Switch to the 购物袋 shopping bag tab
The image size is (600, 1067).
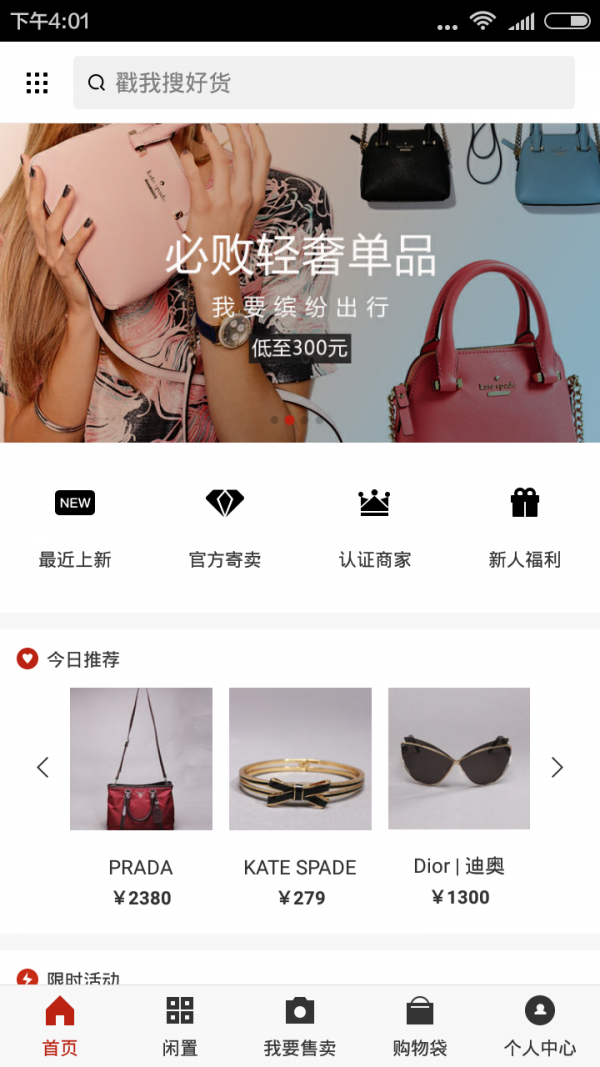(x=420, y=1026)
